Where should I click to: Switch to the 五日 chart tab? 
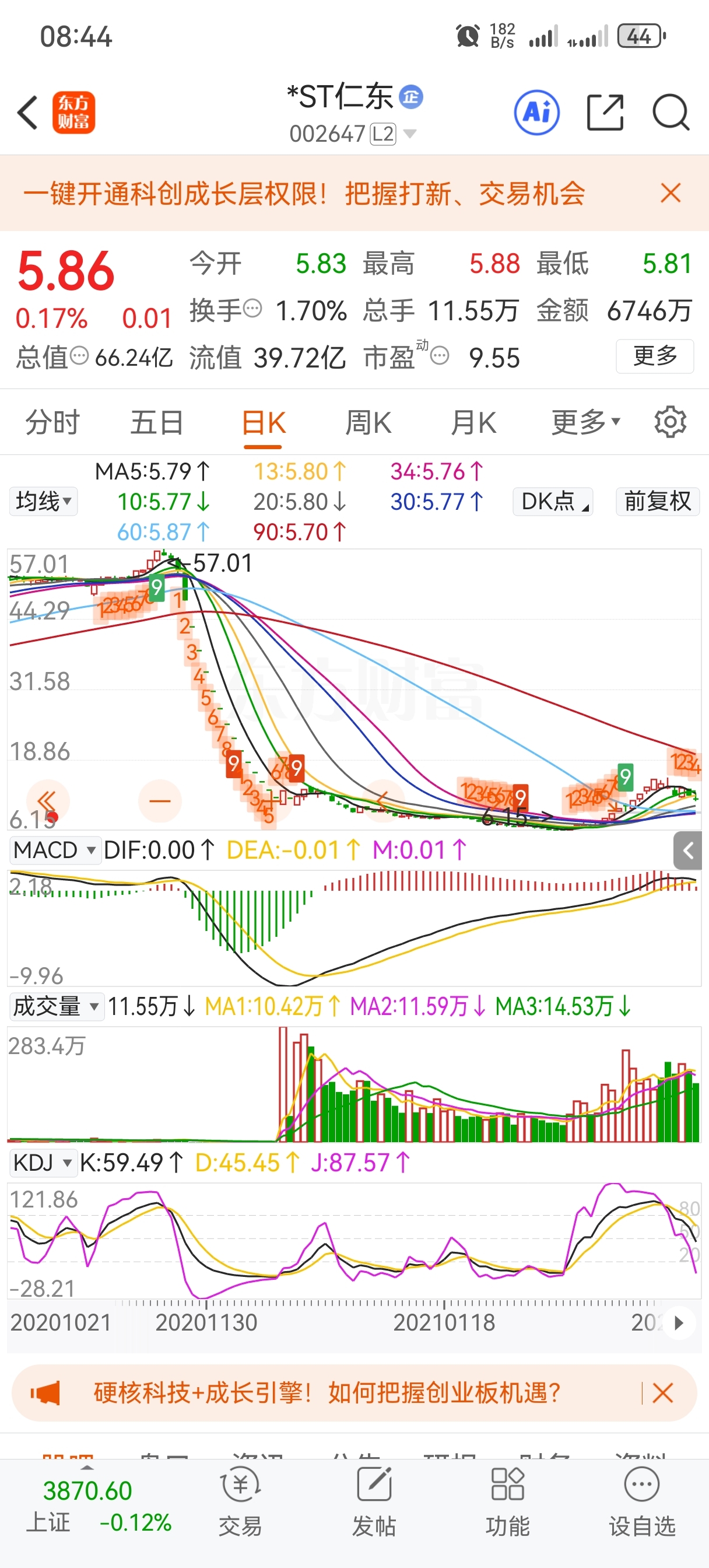pos(157,422)
